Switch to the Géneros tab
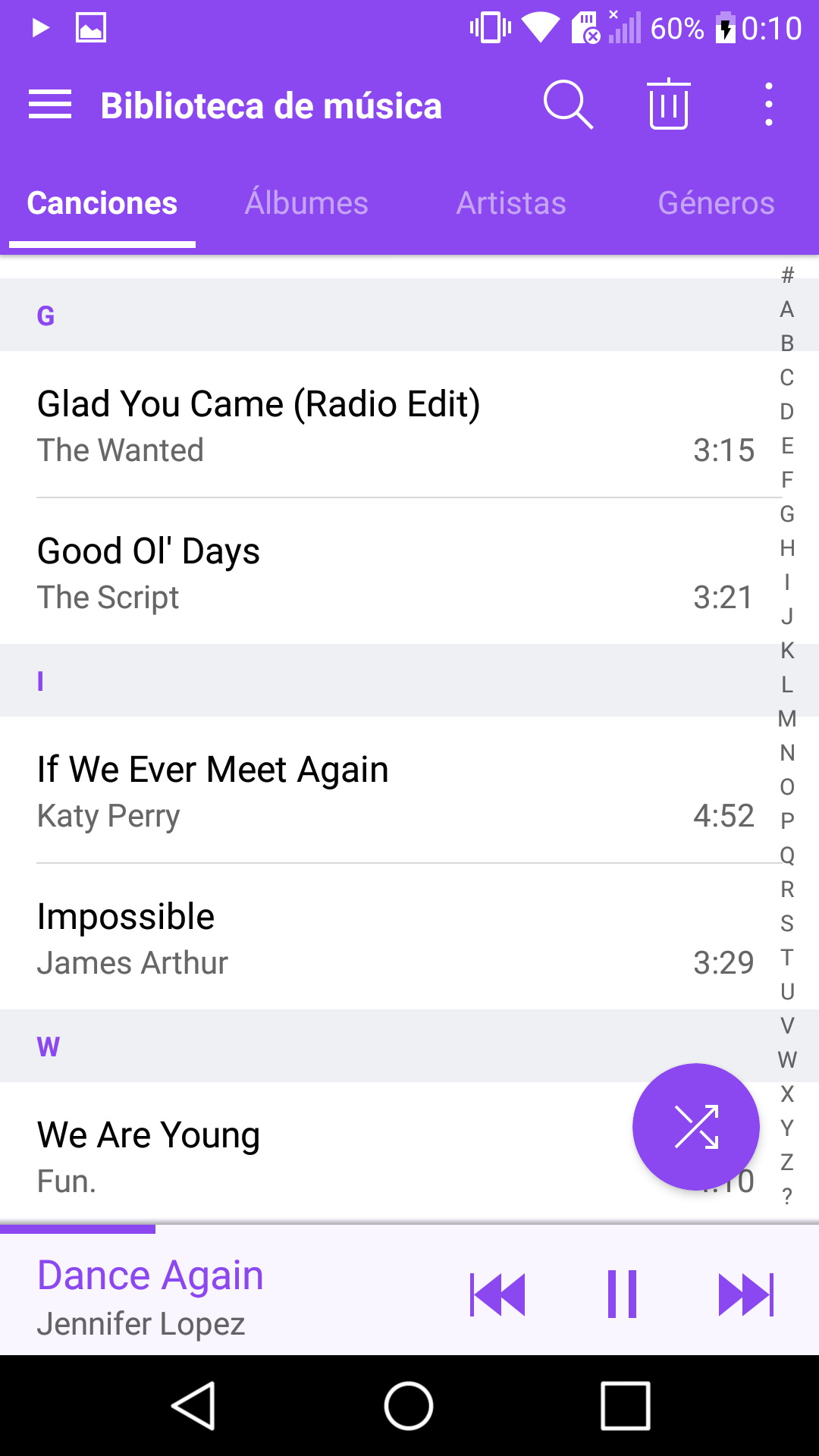819x1456 pixels. point(716,203)
